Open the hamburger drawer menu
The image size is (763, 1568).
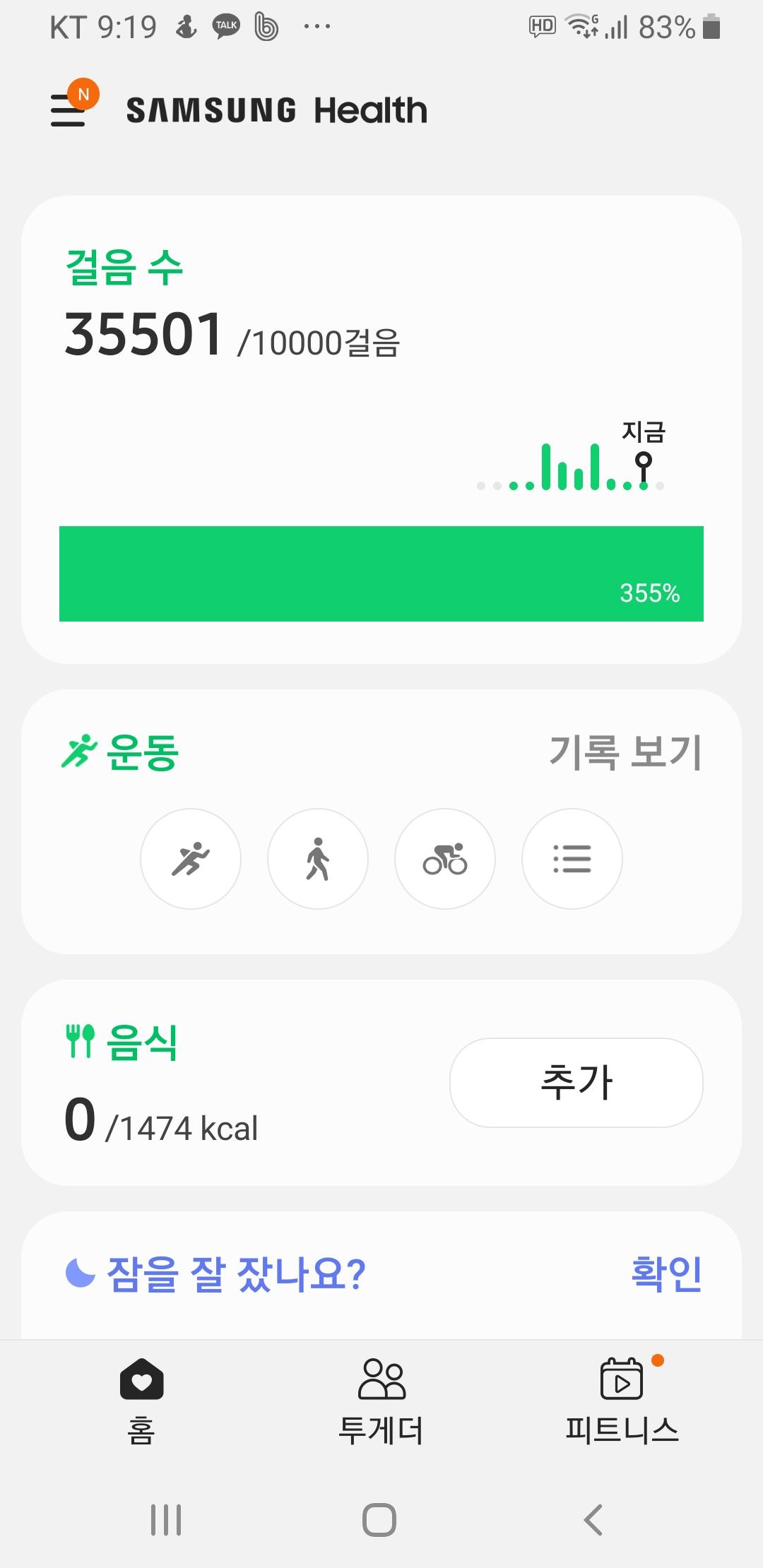pyautogui.click(x=69, y=110)
